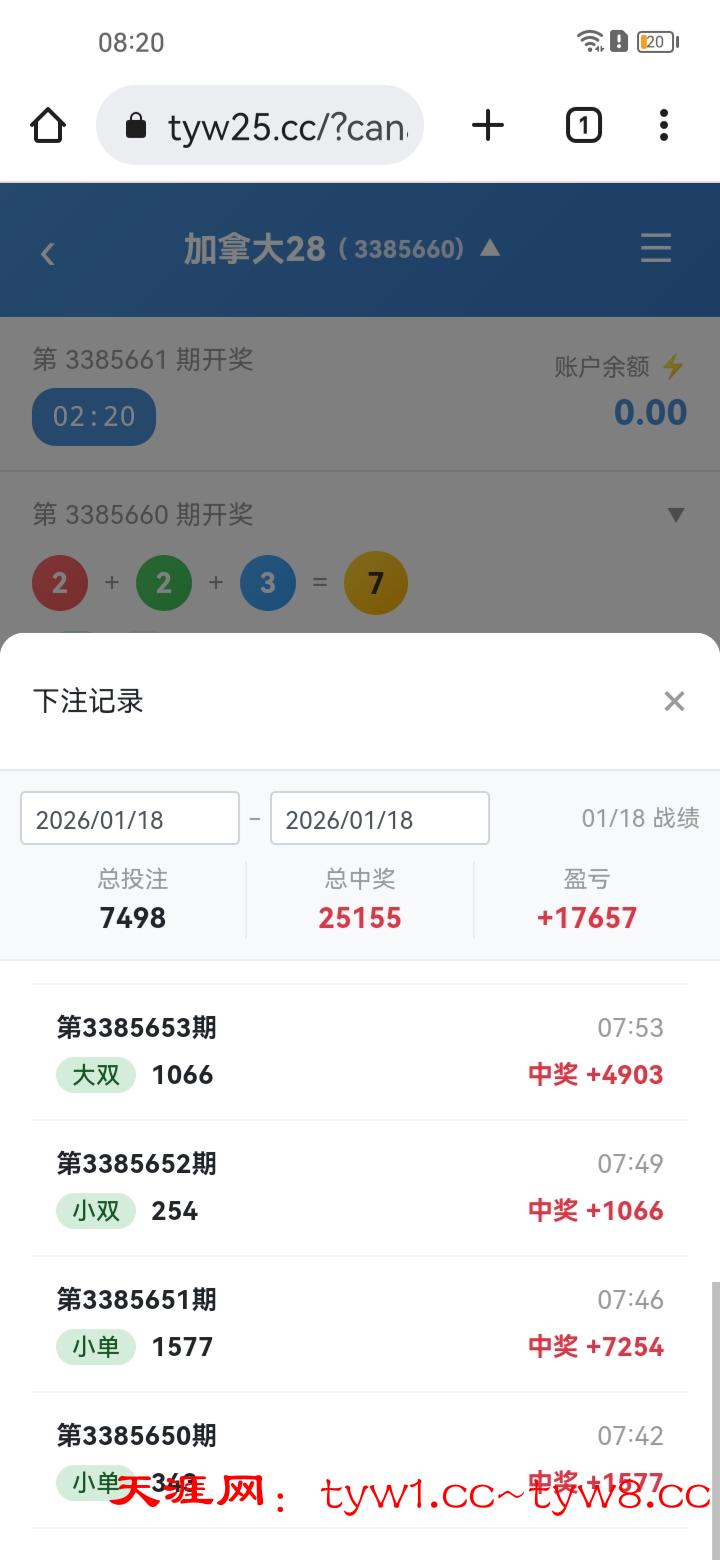
Task: Open the start date field 2026/01/18
Action: [x=130, y=819]
